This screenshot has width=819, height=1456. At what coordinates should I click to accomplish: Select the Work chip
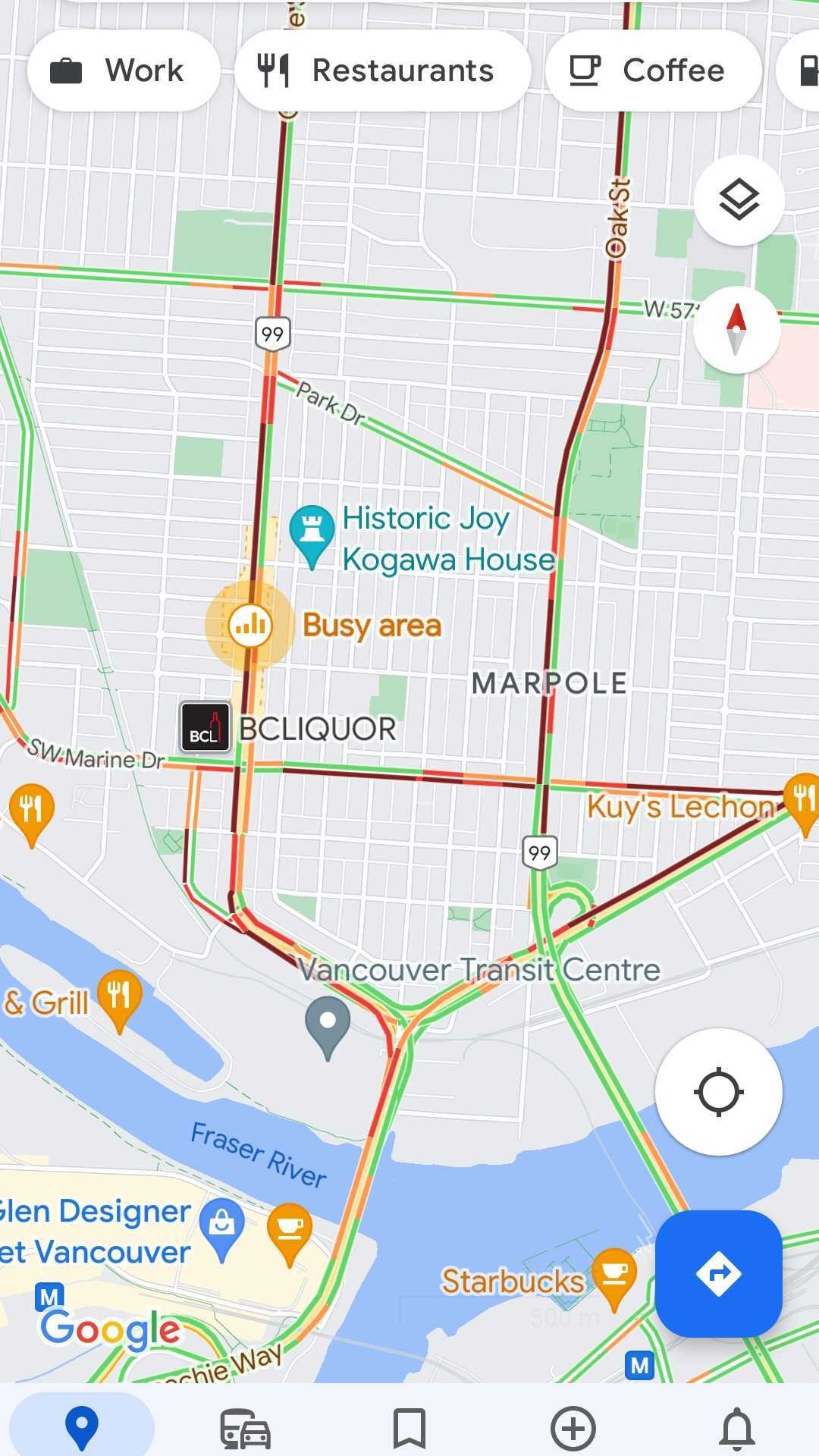coord(124,71)
